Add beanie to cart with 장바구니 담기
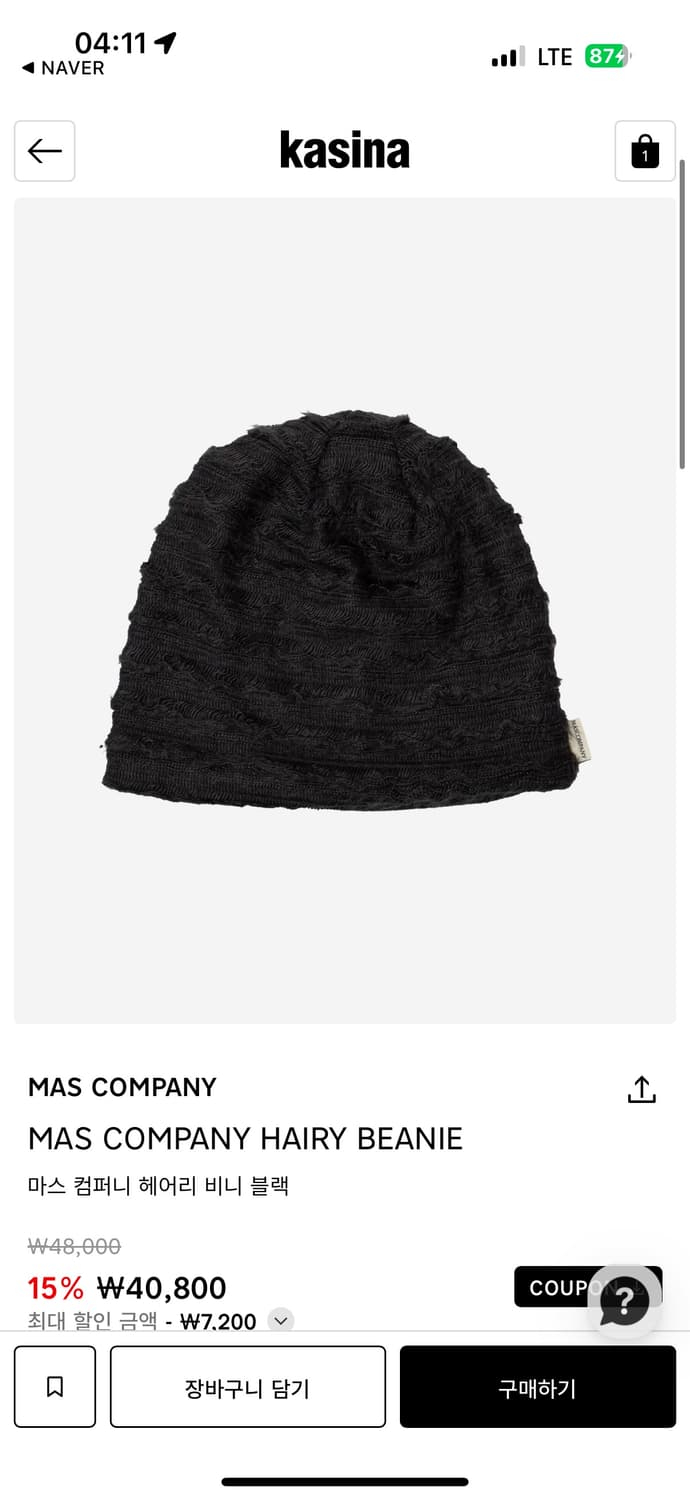Image resolution: width=690 pixels, height=1500 pixels. tap(247, 1387)
